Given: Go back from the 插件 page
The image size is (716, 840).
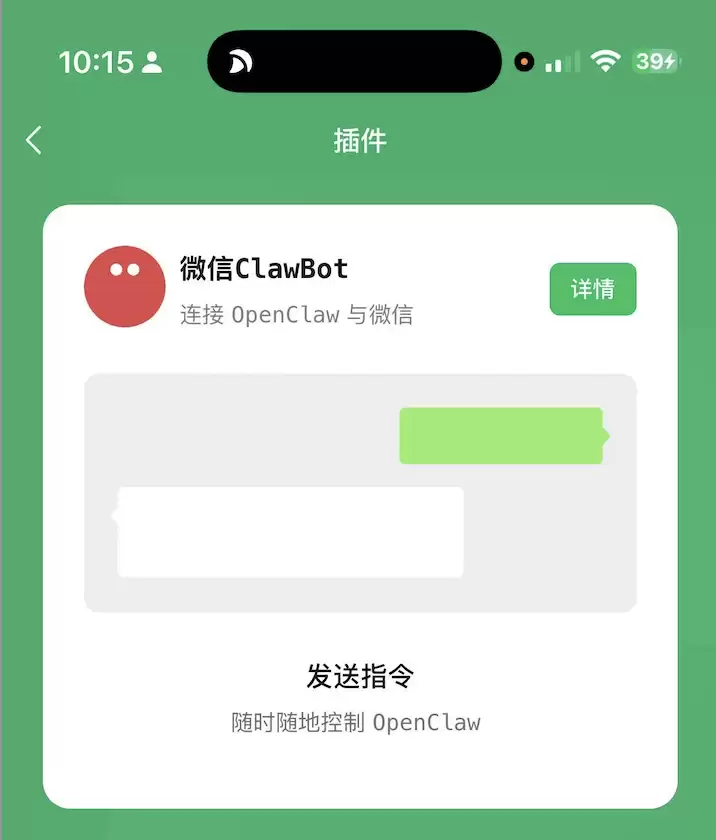Looking at the screenshot, I should [34, 140].
